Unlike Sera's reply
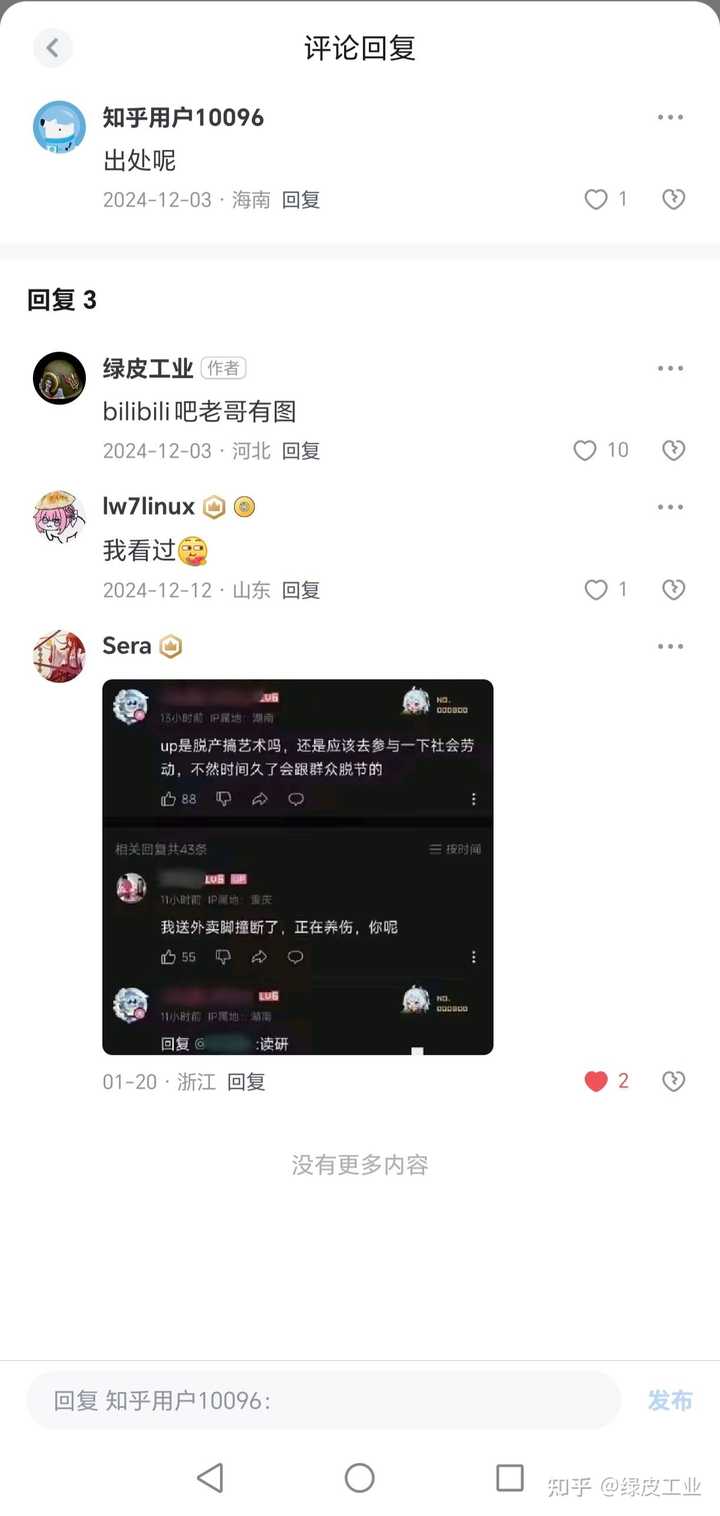 click(x=597, y=1081)
